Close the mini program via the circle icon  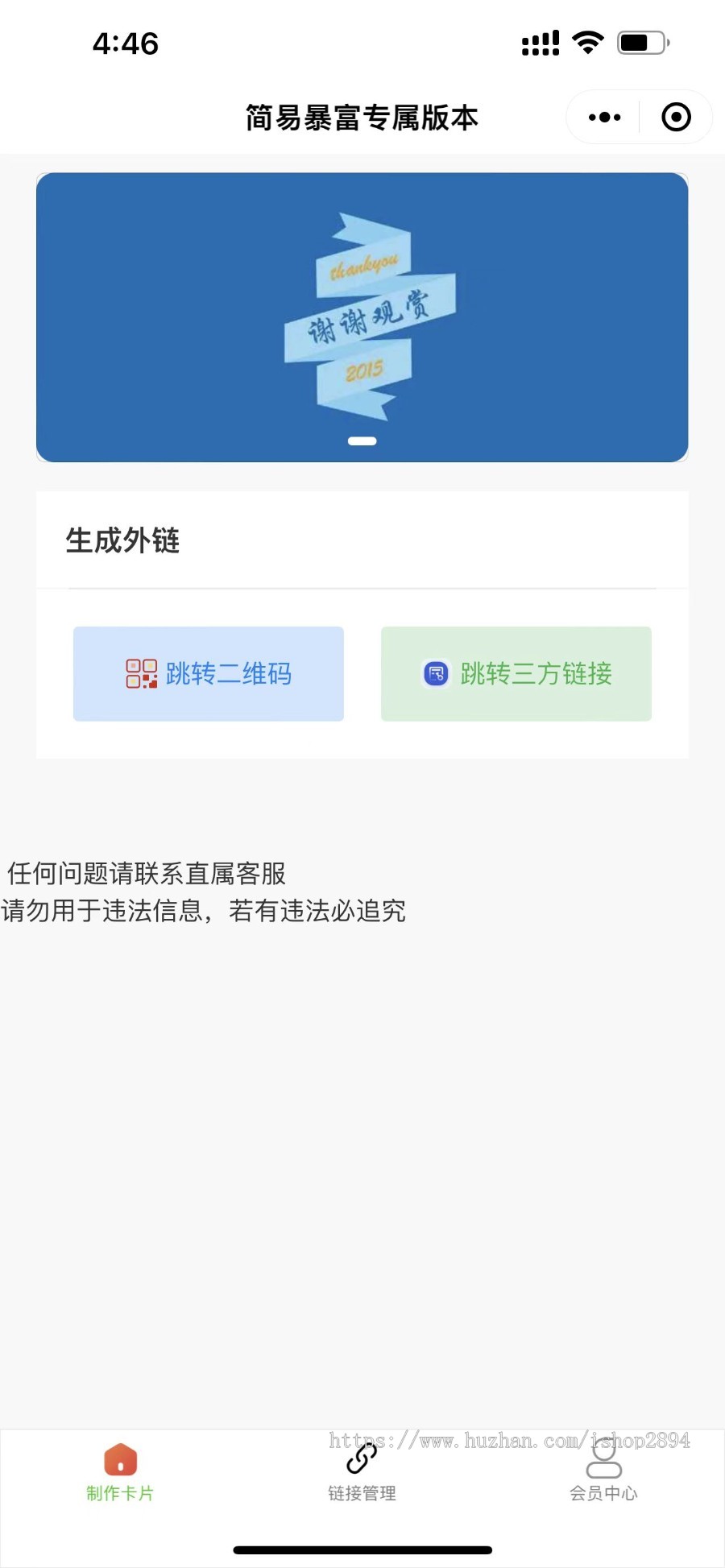pos(676,118)
